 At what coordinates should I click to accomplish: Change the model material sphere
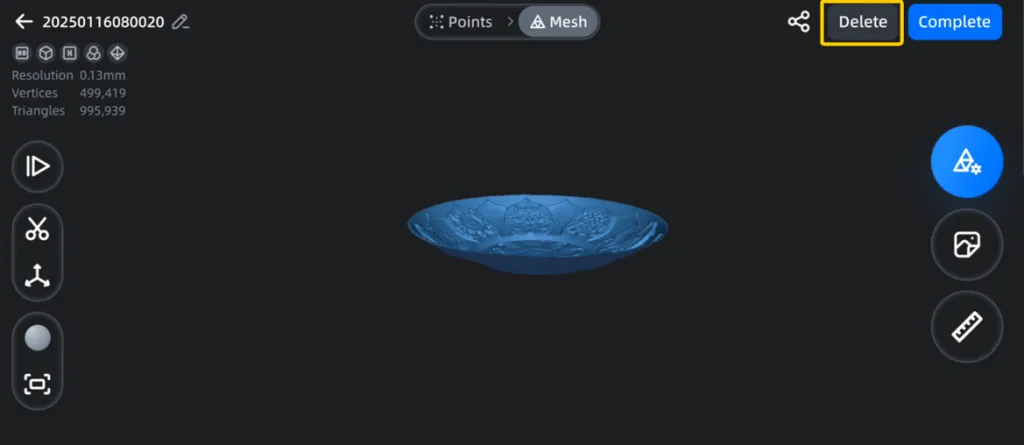point(38,338)
